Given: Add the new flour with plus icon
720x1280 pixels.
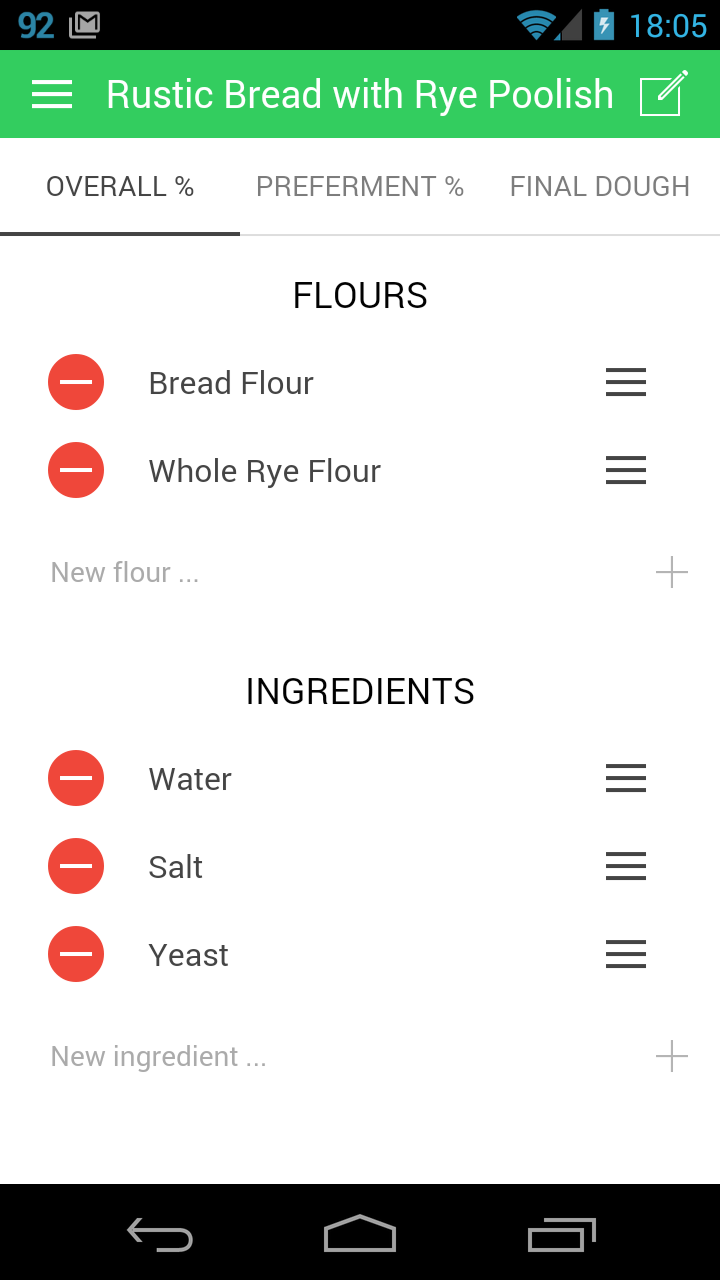Looking at the screenshot, I should pyautogui.click(x=672, y=573).
